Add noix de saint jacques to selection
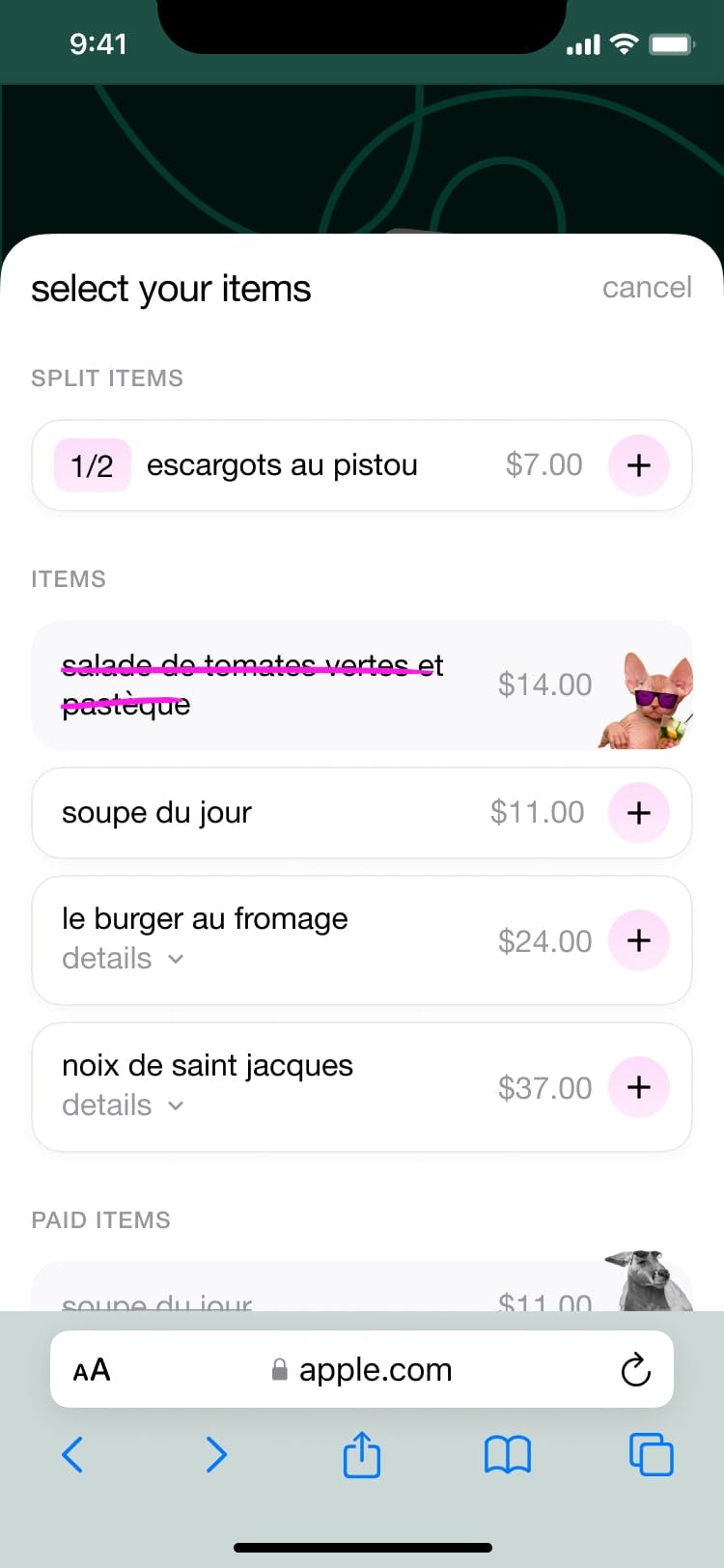 (638, 1087)
